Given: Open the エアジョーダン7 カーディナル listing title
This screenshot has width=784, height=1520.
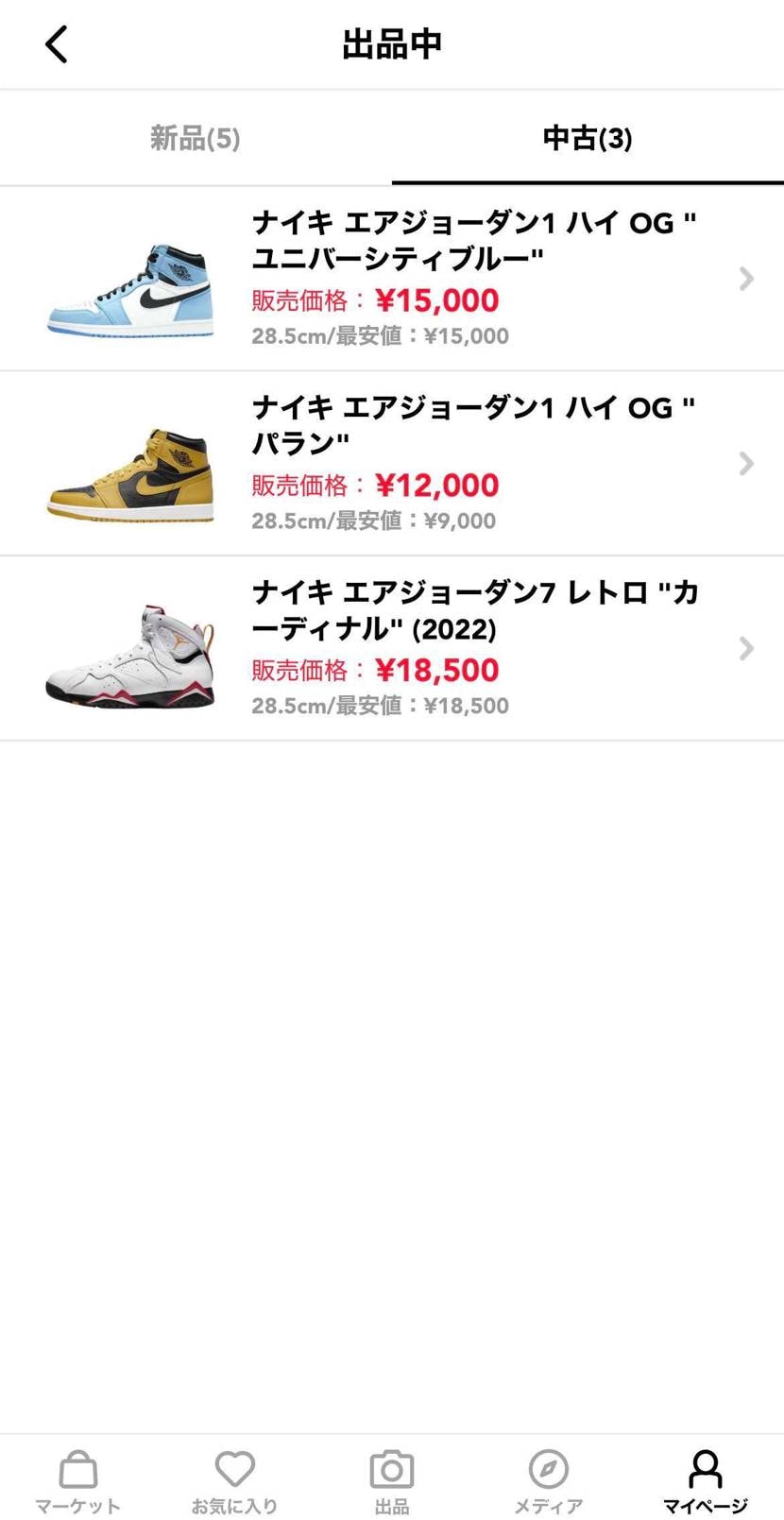Looking at the screenshot, I should click(472, 611).
